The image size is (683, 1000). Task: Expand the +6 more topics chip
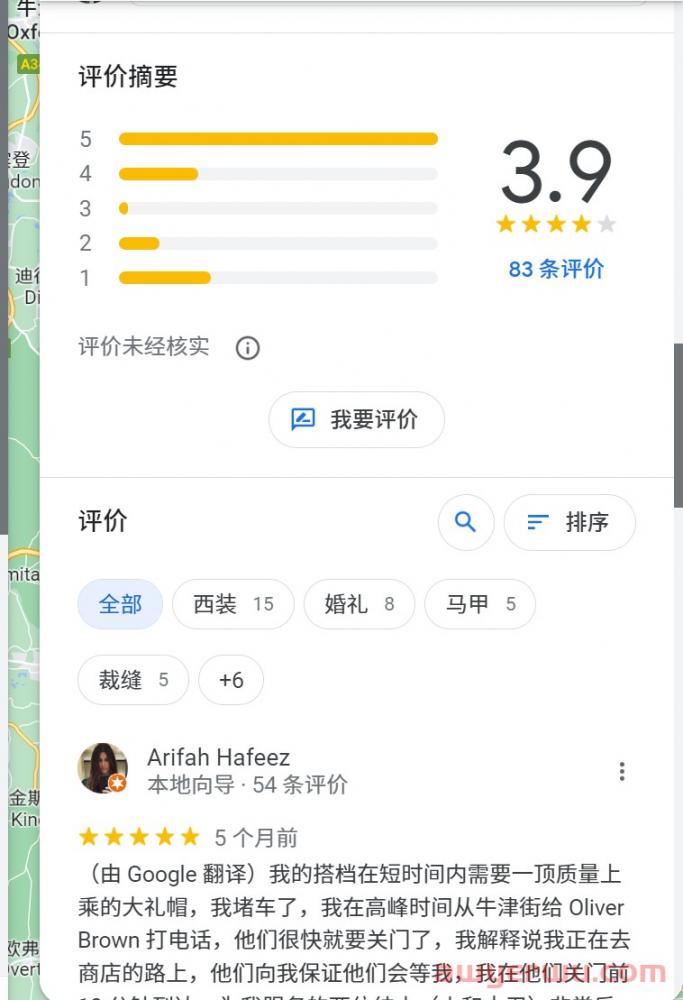[231, 680]
